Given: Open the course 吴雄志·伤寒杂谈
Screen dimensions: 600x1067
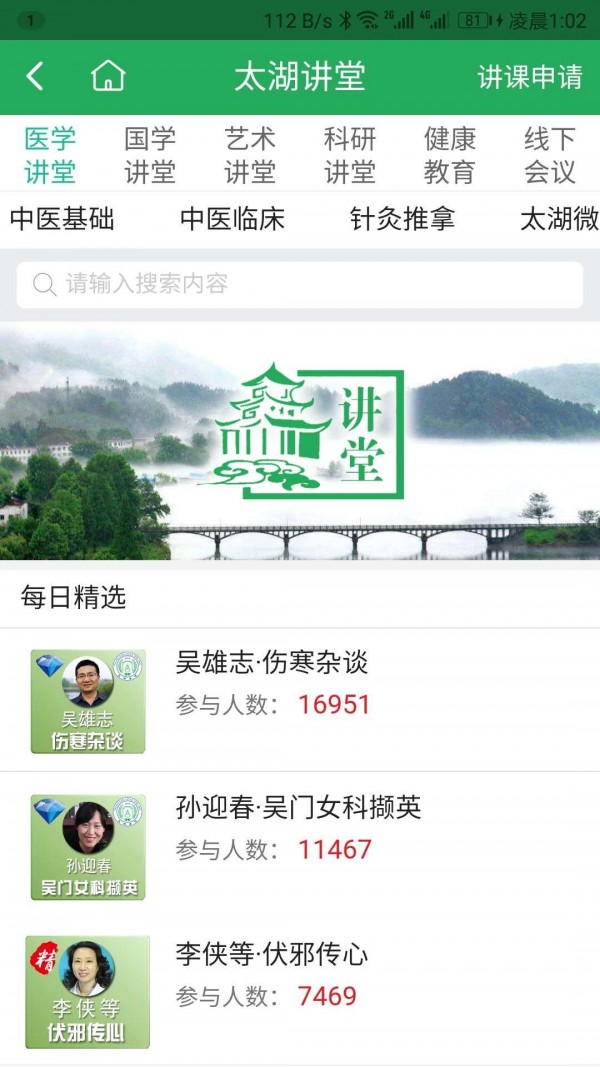Looking at the screenshot, I should point(300,700).
